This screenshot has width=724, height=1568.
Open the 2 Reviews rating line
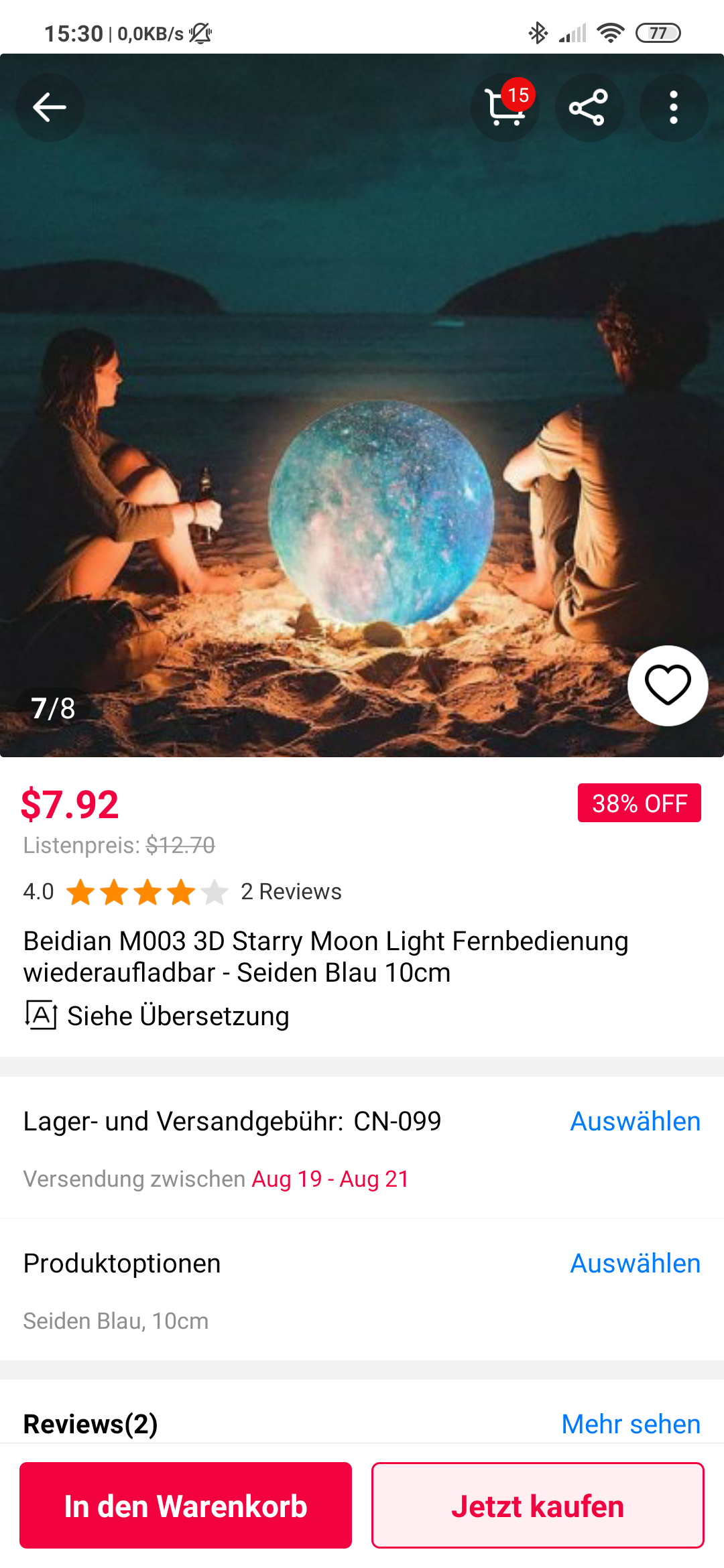(x=182, y=892)
